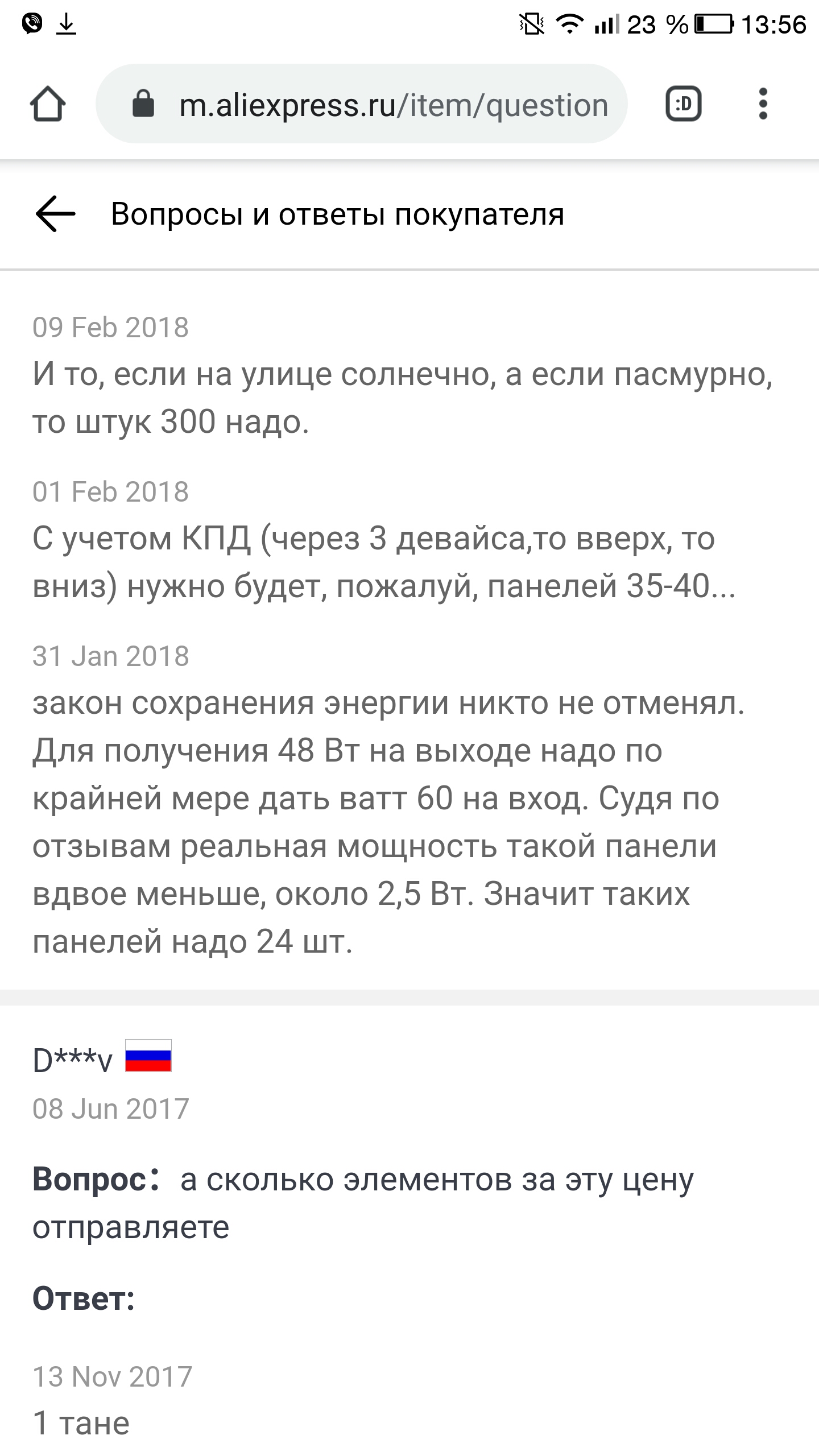This screenshot has width=819, height=1456.
Task: Open the browser tab switcher
Action: pyautogui.click(x=683, y=104)
